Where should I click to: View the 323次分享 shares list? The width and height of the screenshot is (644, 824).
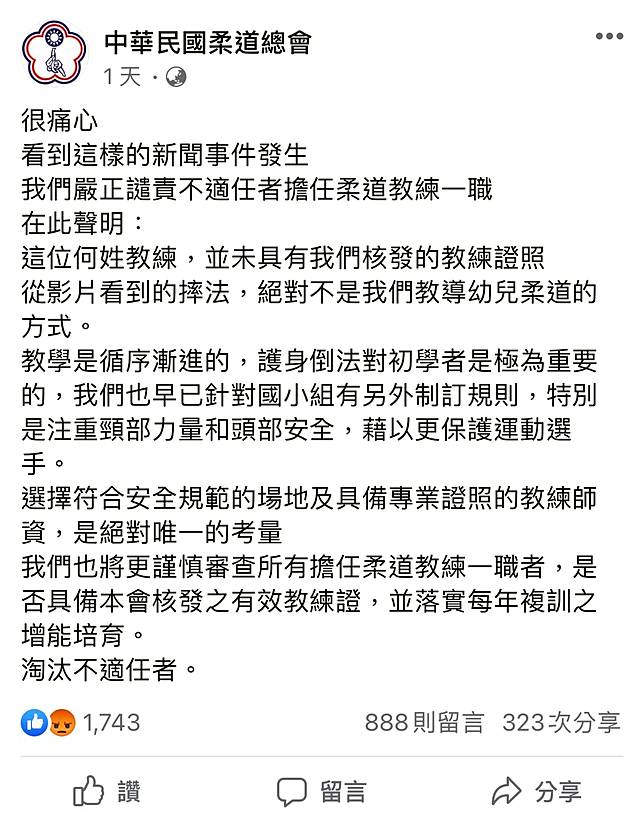(x=561, y=722)
